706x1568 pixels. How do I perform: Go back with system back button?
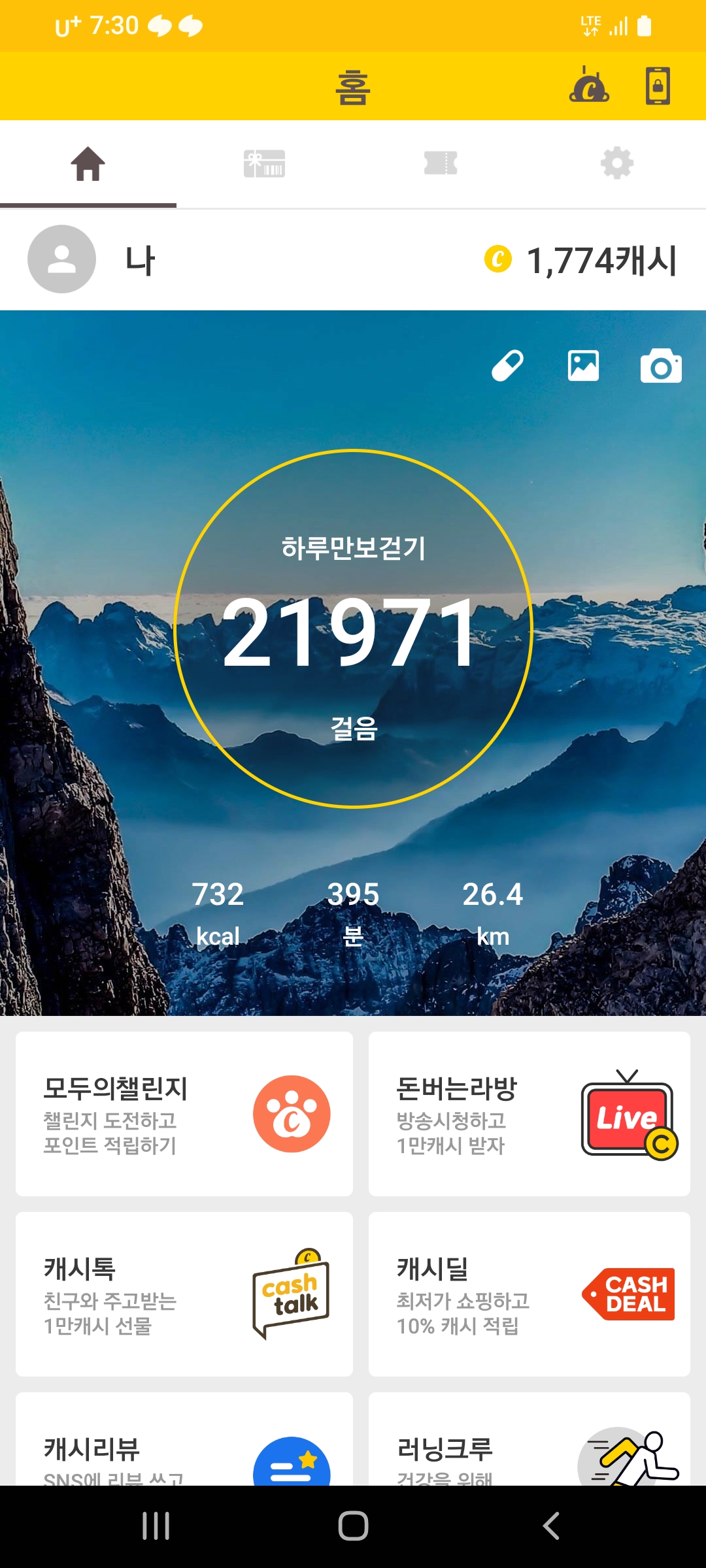coord(551,1526)
